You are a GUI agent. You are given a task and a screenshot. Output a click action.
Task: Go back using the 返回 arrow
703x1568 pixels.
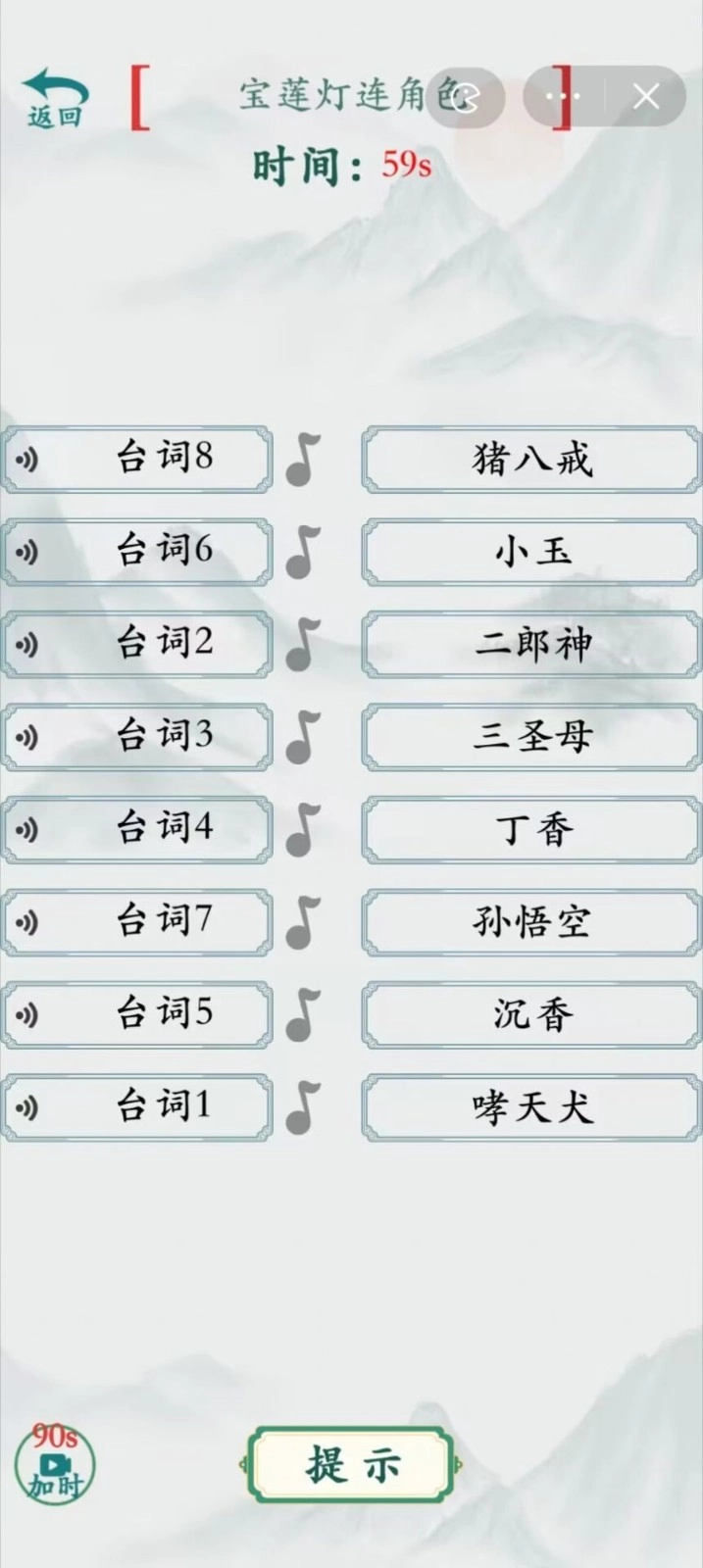[55, 98]
